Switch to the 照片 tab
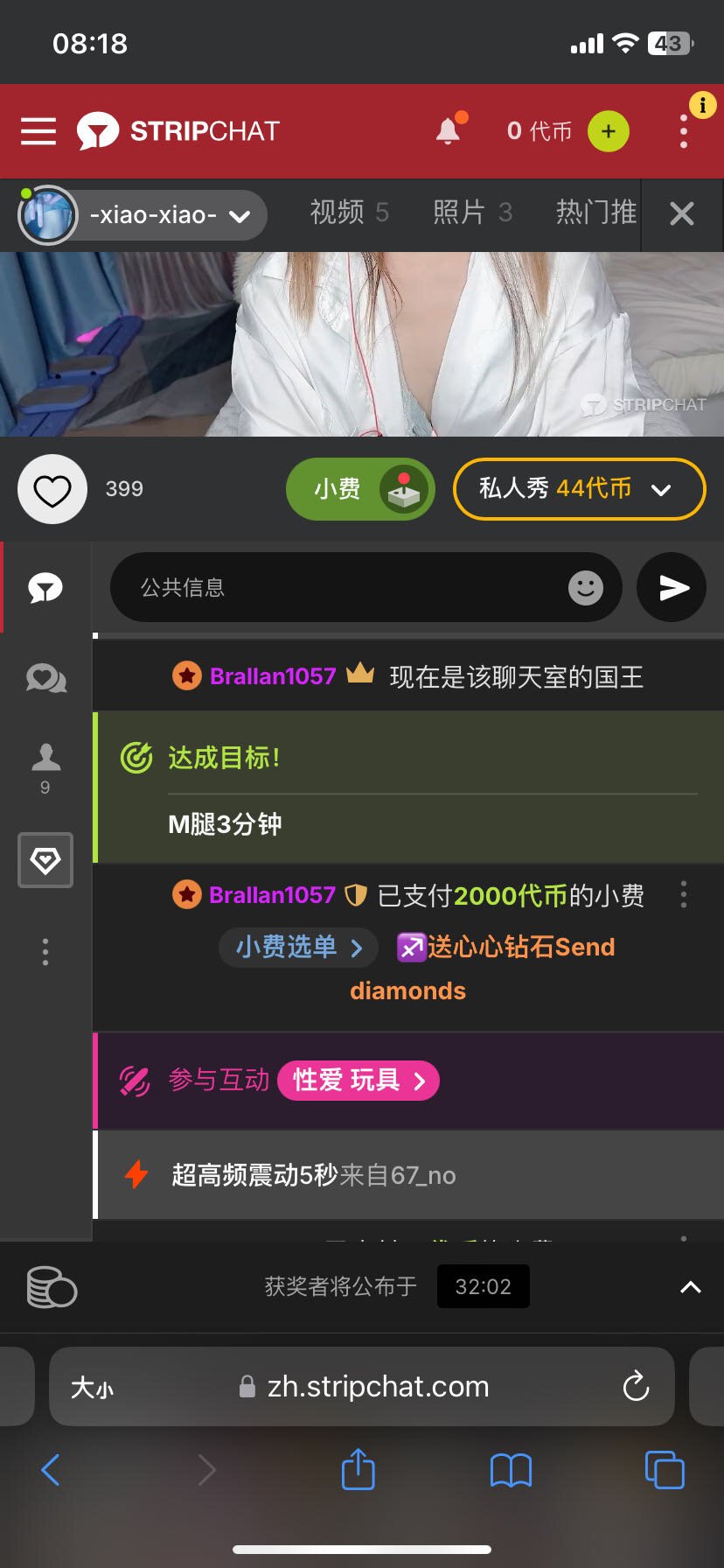Screen dimensions: 724x1568 [x=472, y=213]
